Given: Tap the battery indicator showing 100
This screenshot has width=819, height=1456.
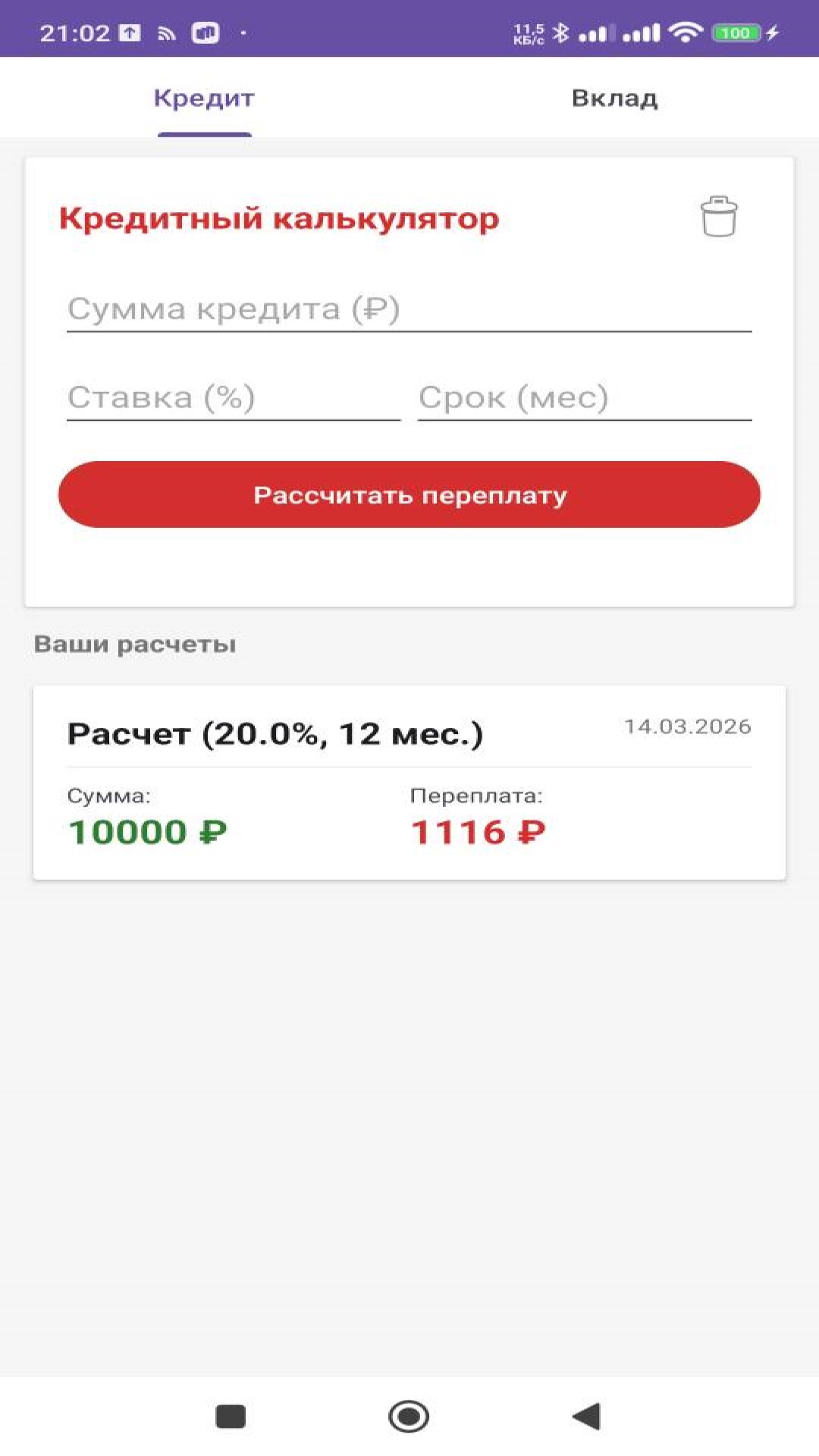Looking at the screenshot, I should pyautogui.click(x=737, y=32).
